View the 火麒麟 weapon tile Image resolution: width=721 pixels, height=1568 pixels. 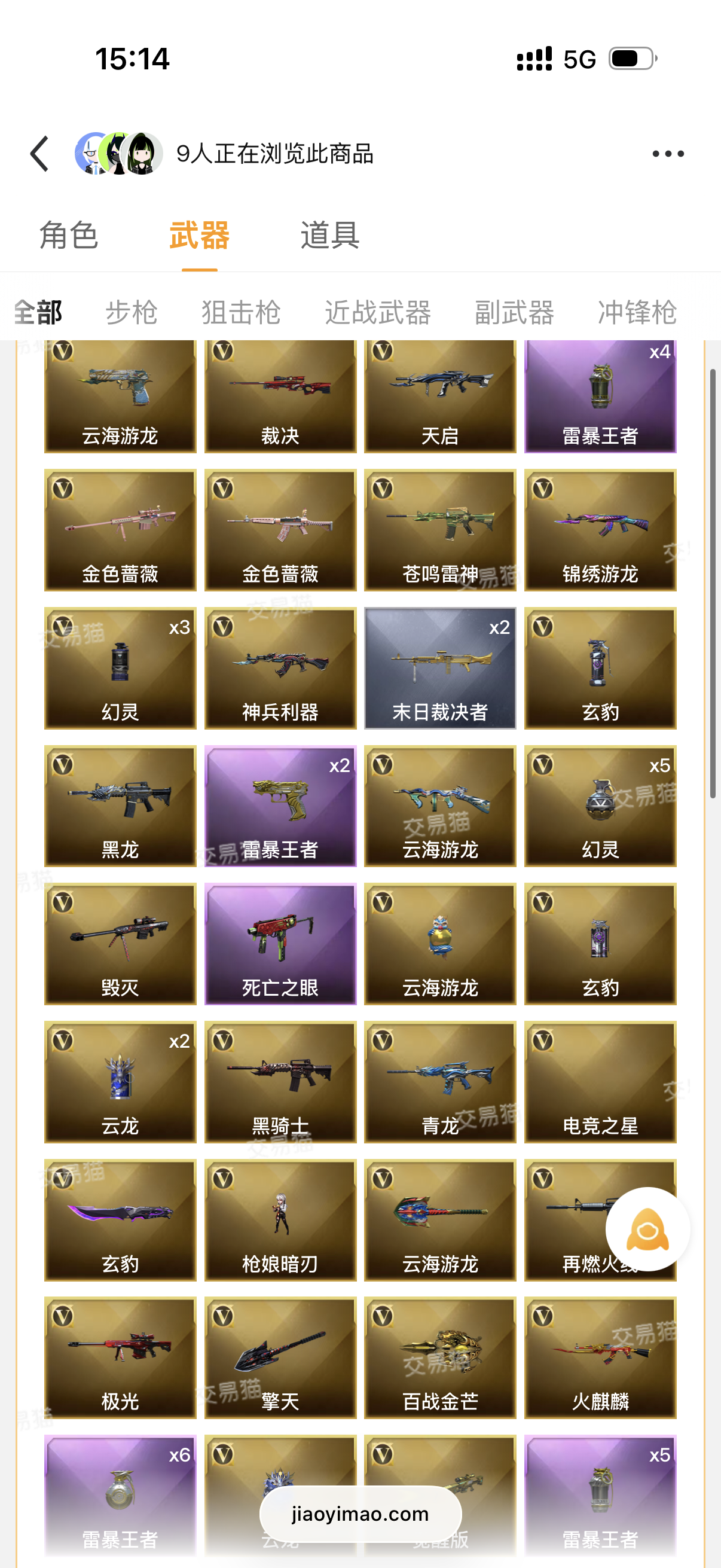tap(600, 1357)
